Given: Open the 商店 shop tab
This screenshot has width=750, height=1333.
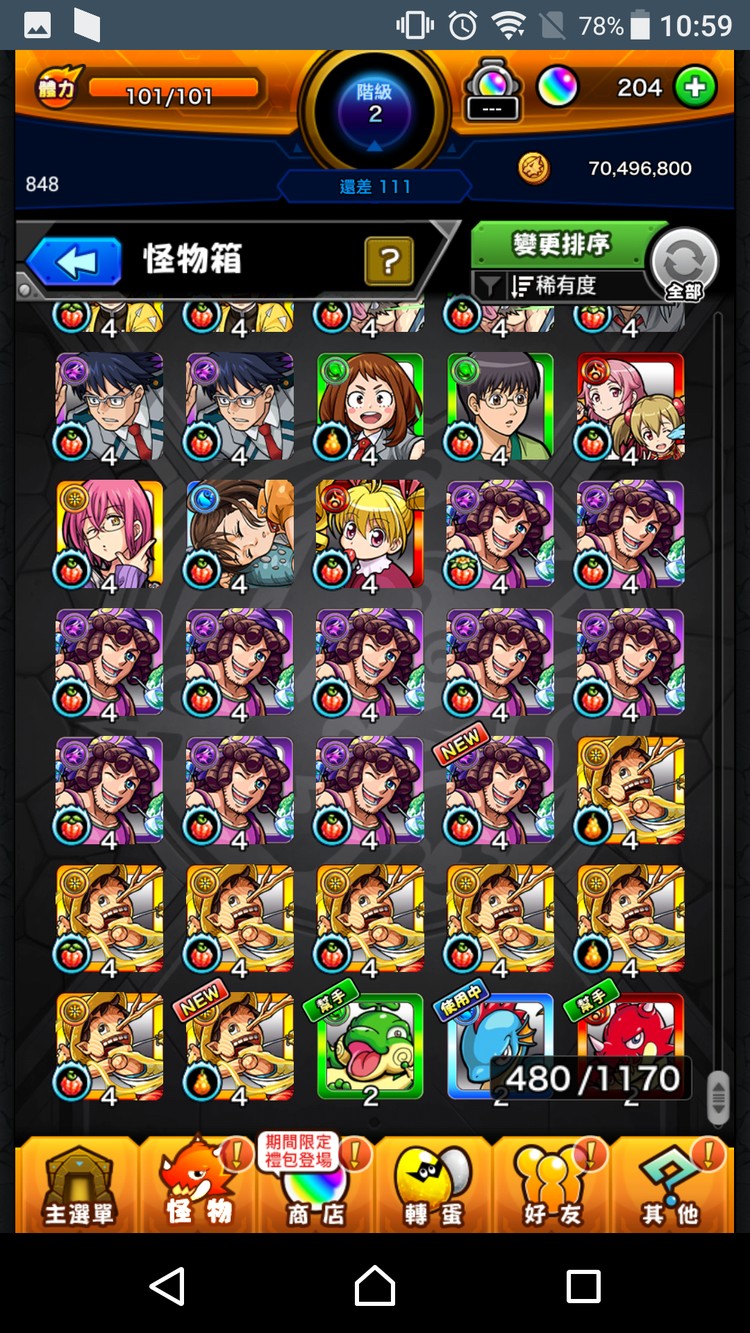Looking at the screenshot, I should pyautogui.click(x=315, y=1188).
